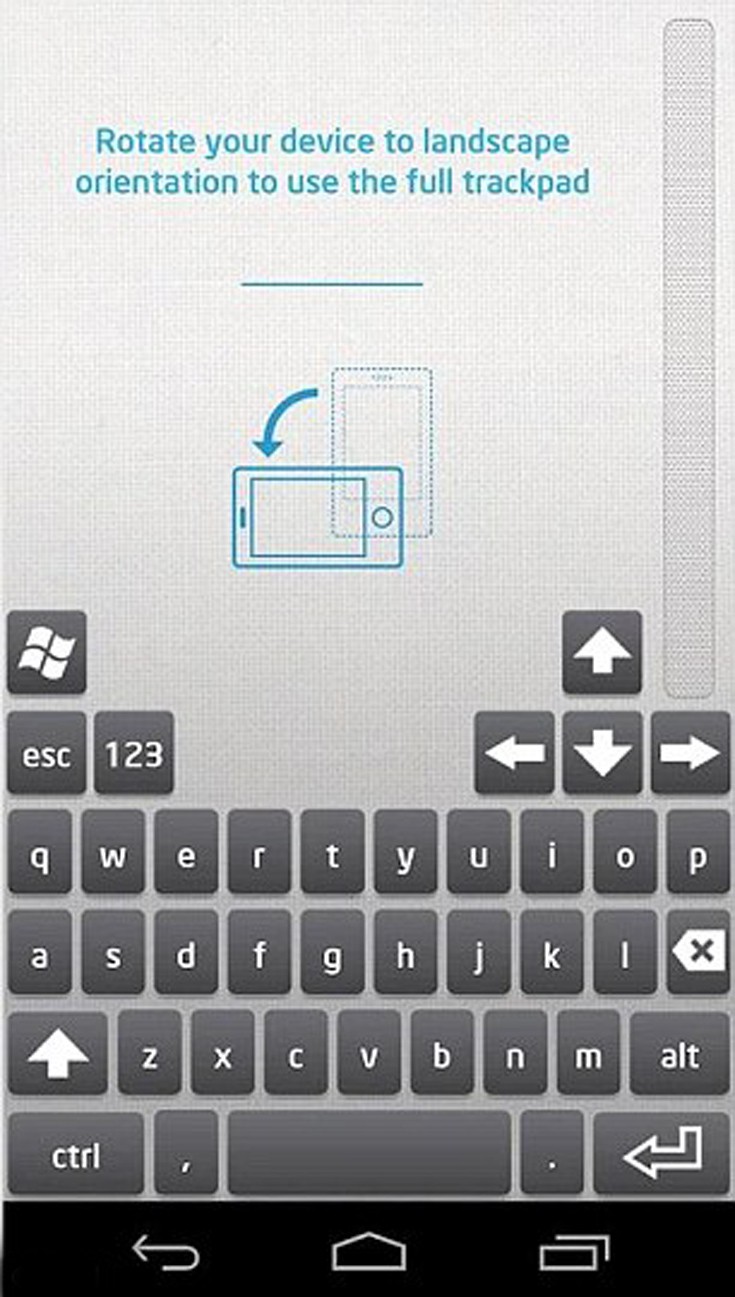Enable shift on the keyboard
Image resolution: width=735 pixels, height=1297 pixels.
(x=57, y=1054)
